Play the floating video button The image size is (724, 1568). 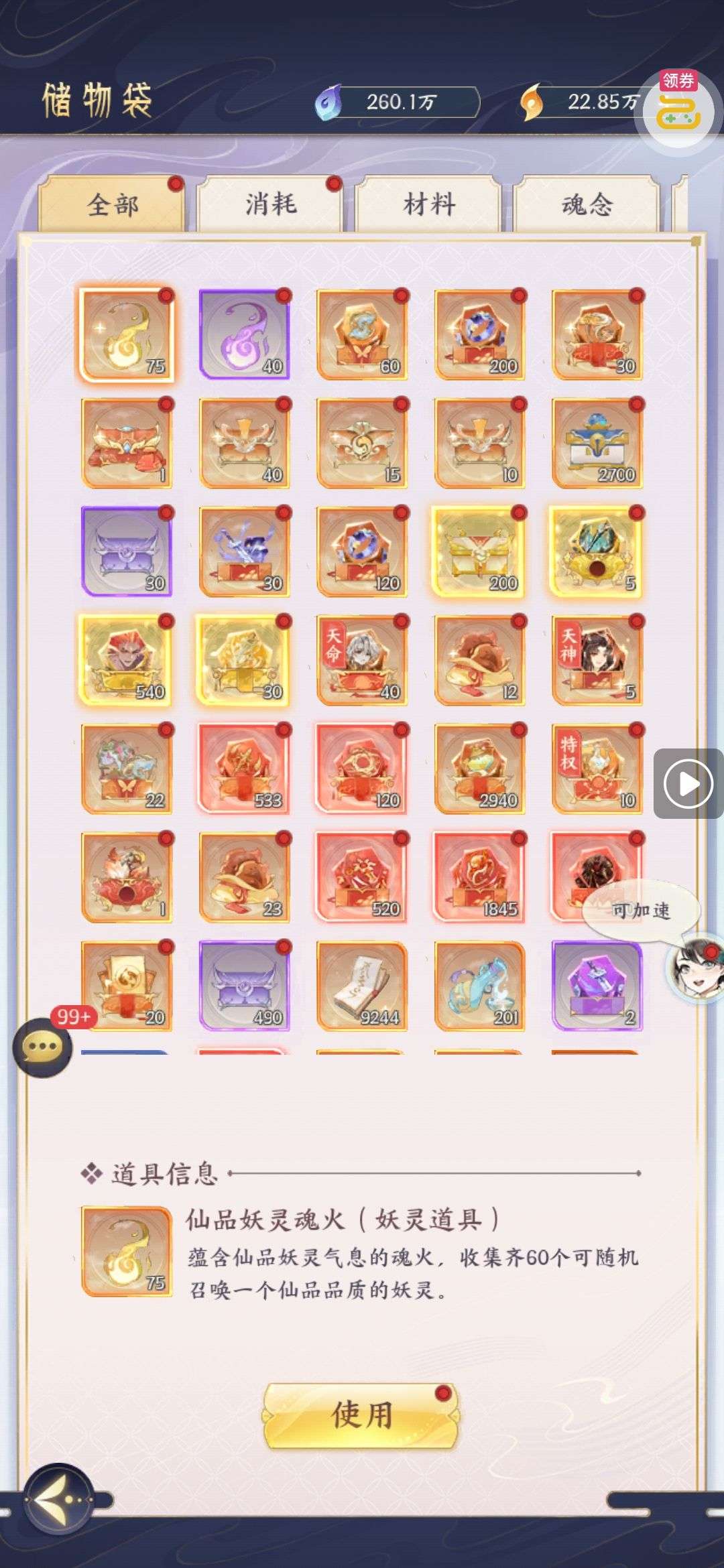click(x=688, y=783)
